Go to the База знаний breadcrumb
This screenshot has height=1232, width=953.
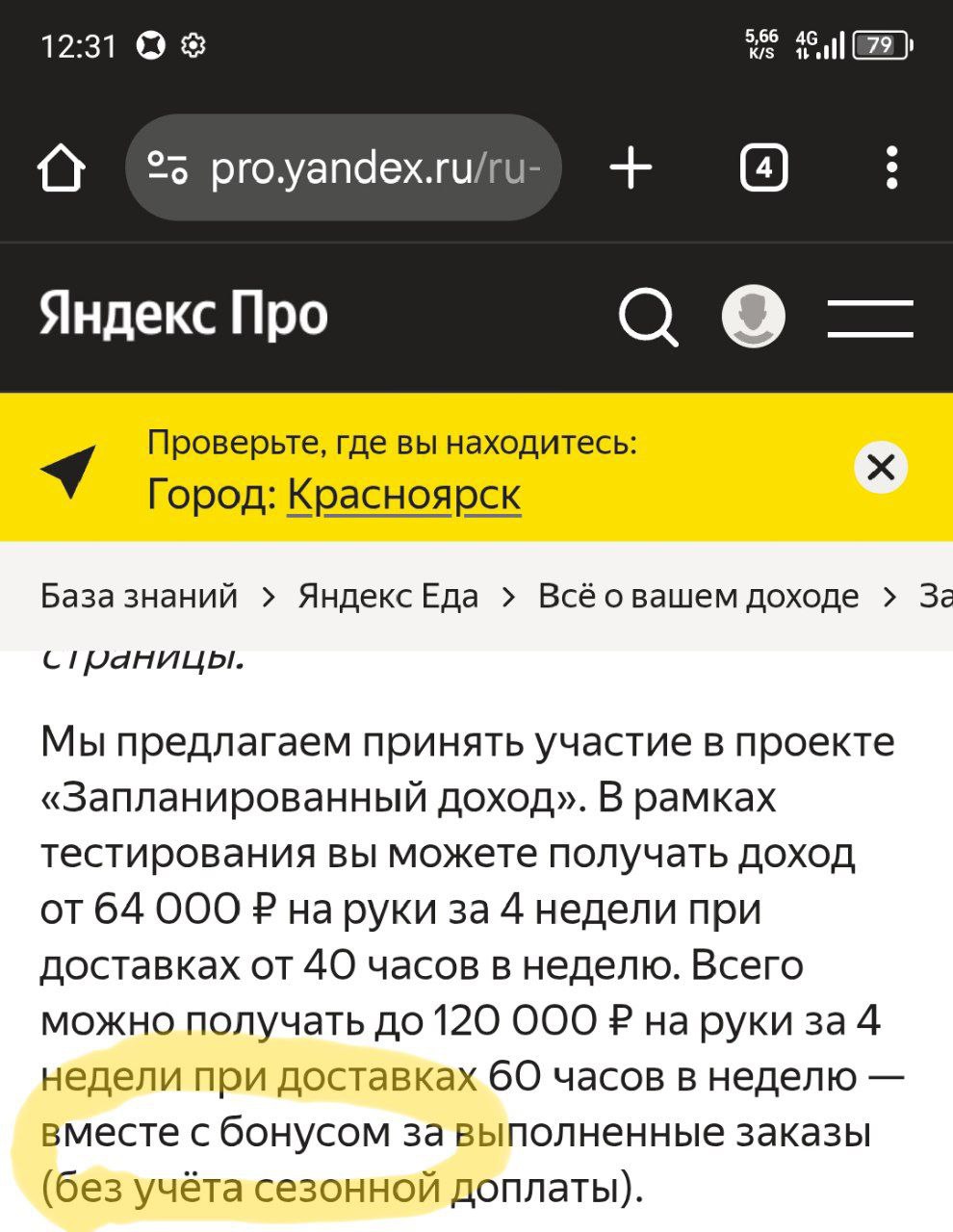click(139, 597)
